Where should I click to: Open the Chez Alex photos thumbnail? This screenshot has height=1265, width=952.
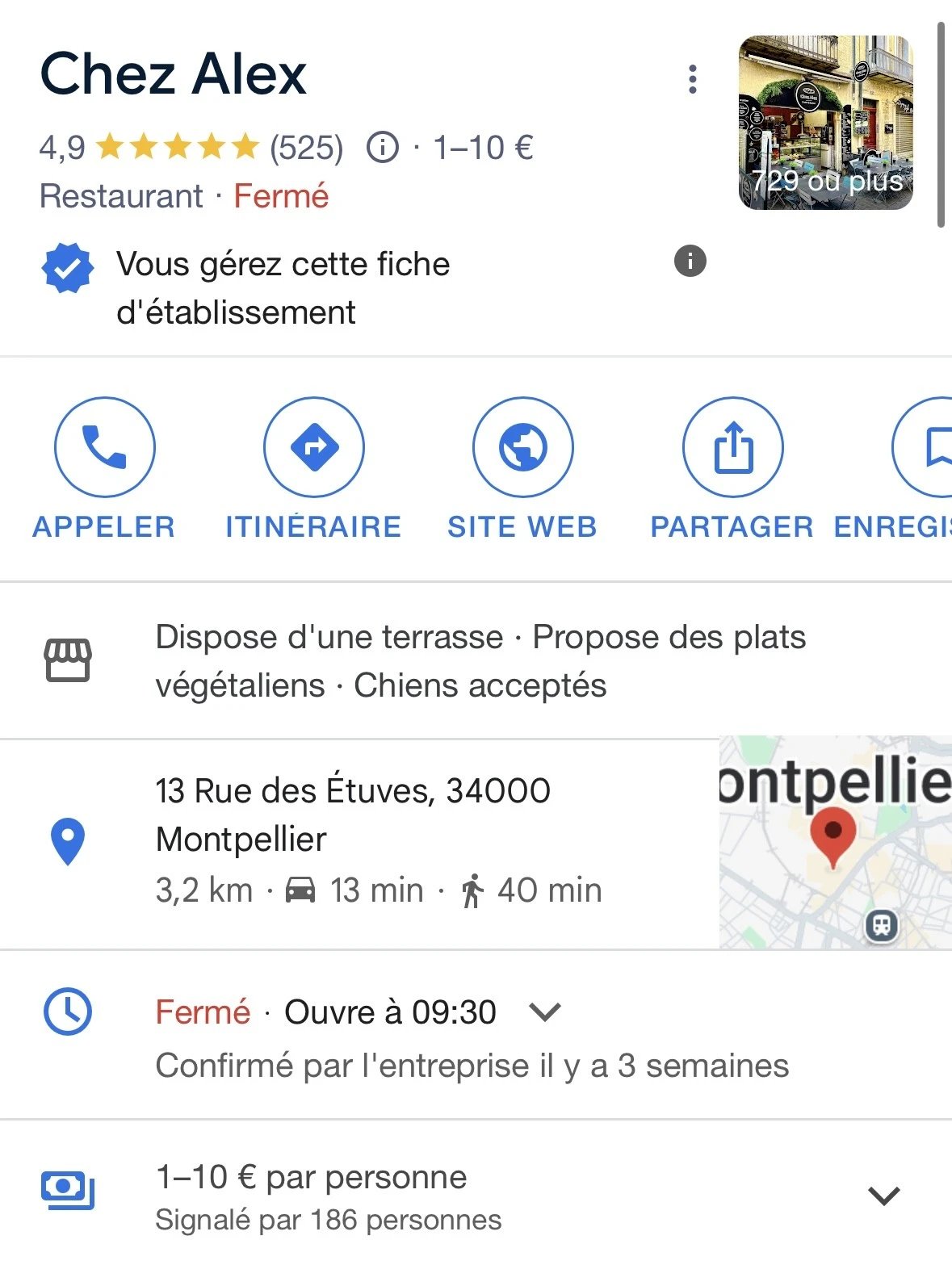pyautogui.click(x=825, y=123)
